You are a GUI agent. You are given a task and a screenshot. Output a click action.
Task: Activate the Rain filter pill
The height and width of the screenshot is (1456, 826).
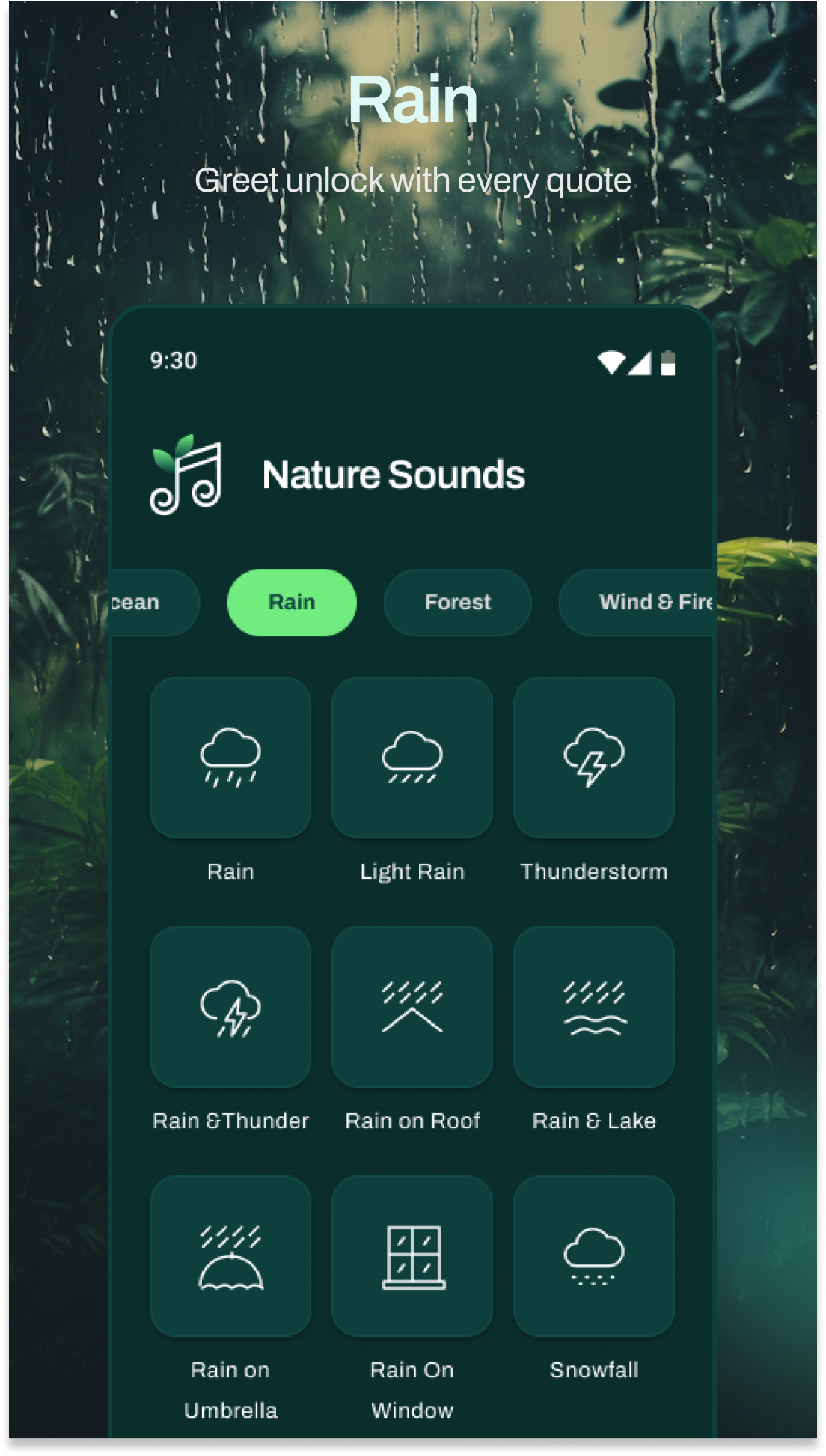tap(292, 603)
